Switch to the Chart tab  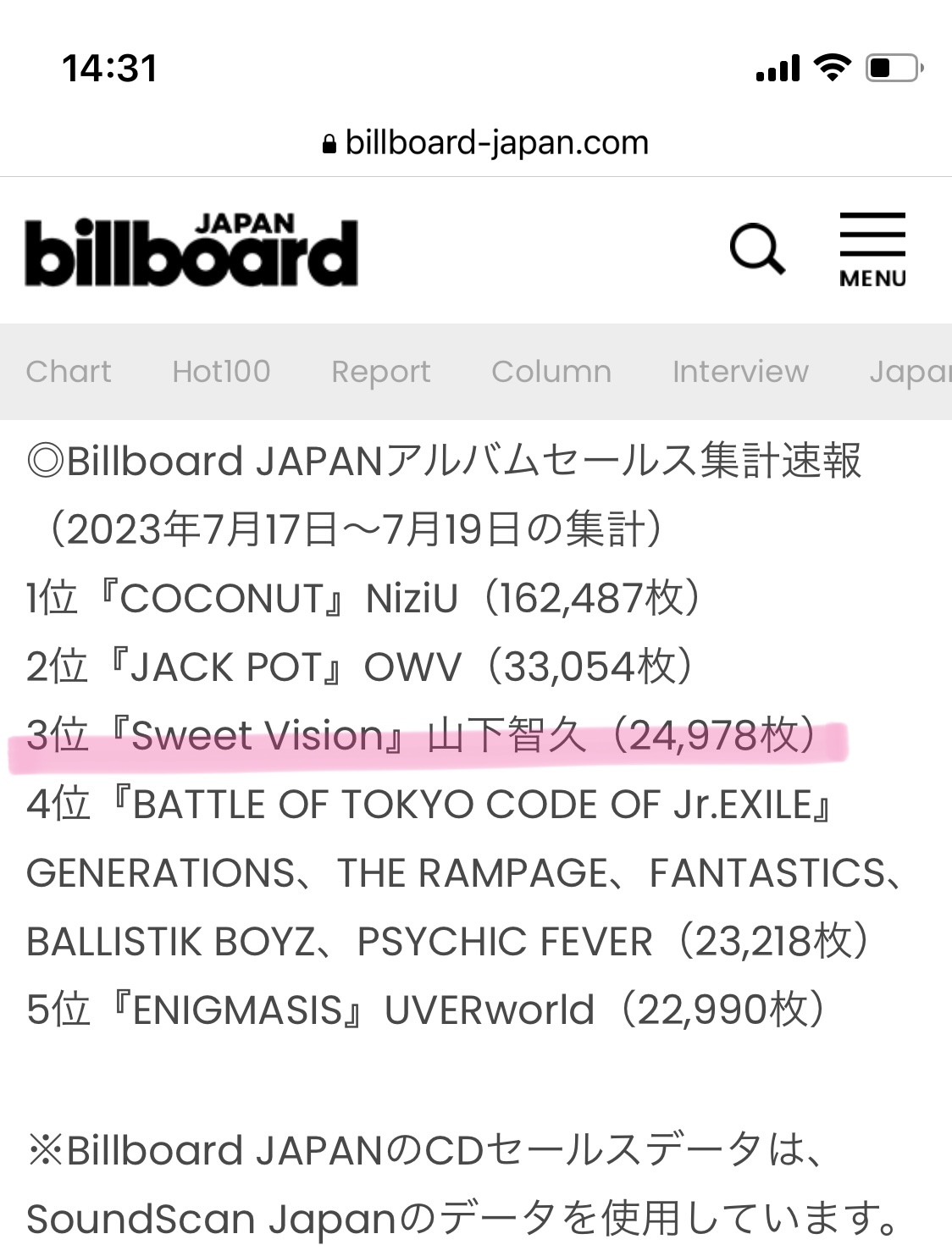click(69, 372)
